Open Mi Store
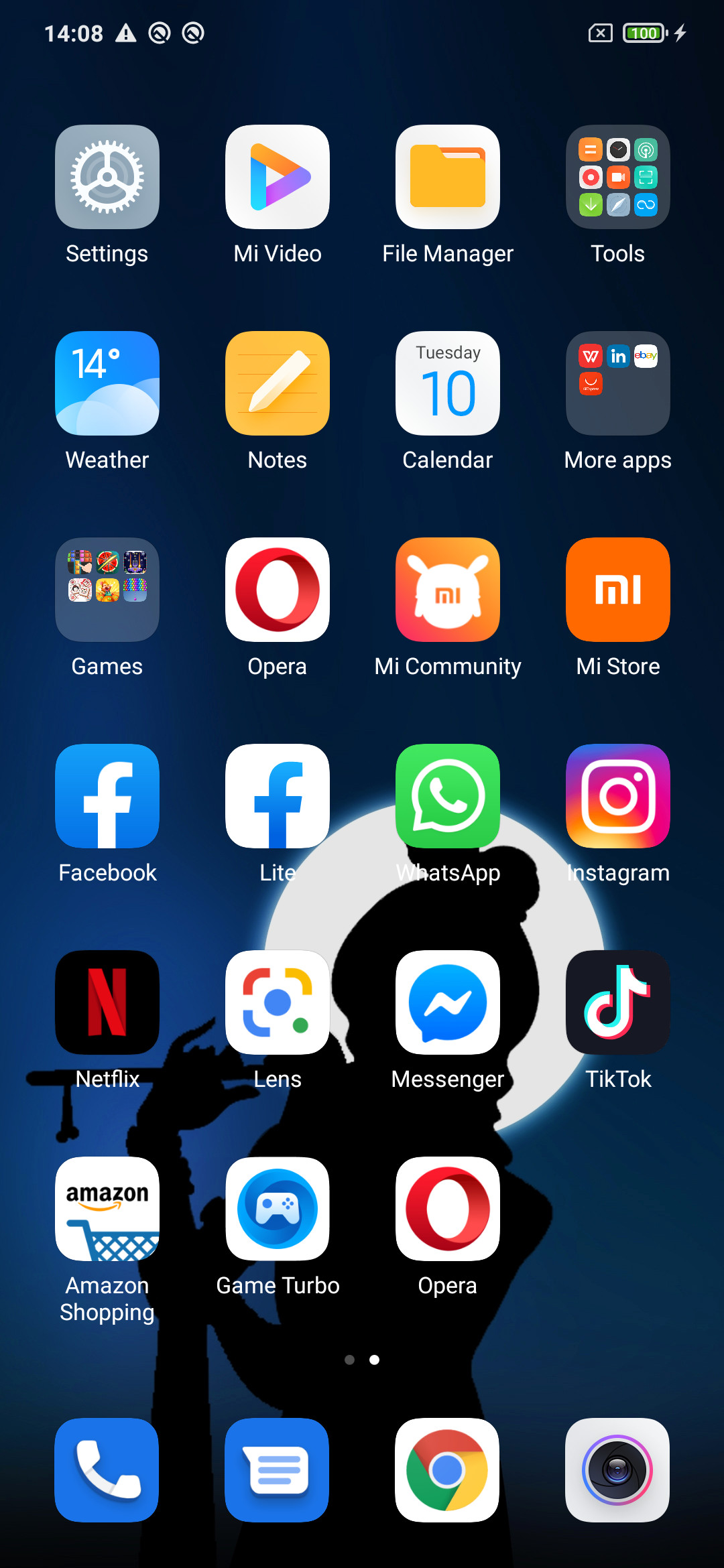724x1568 pixels. 618,590
